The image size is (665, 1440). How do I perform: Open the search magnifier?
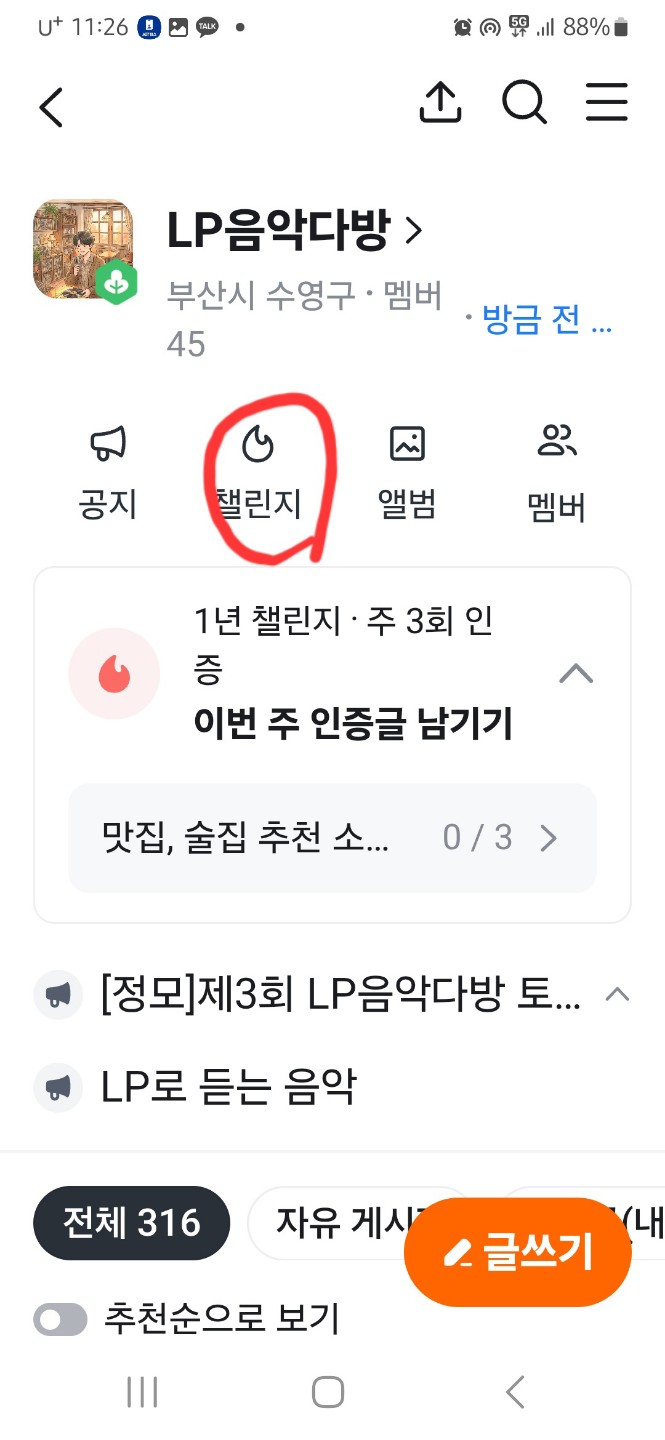(523, 102)
